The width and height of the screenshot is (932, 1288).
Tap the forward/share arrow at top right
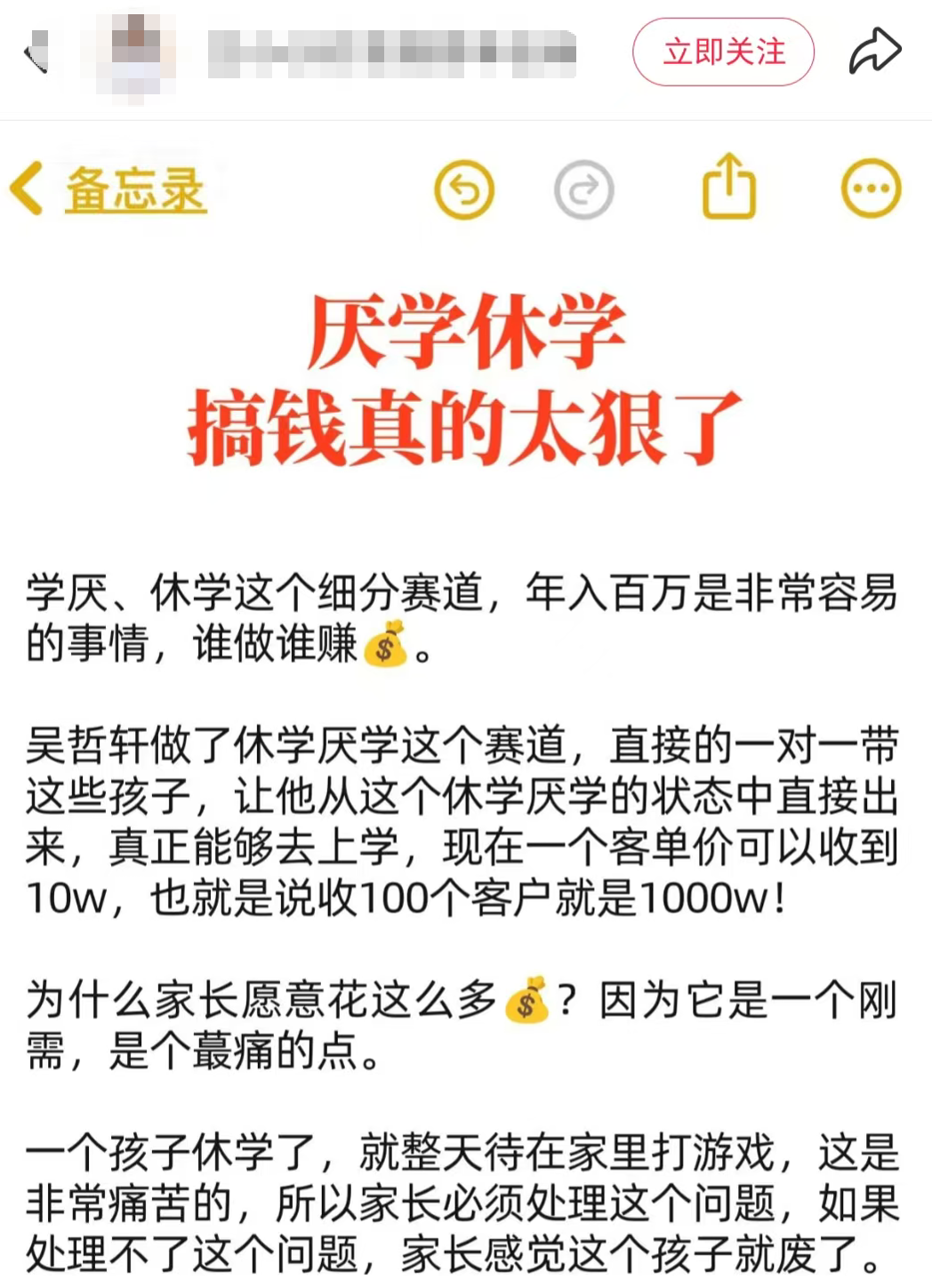[875, 51]
